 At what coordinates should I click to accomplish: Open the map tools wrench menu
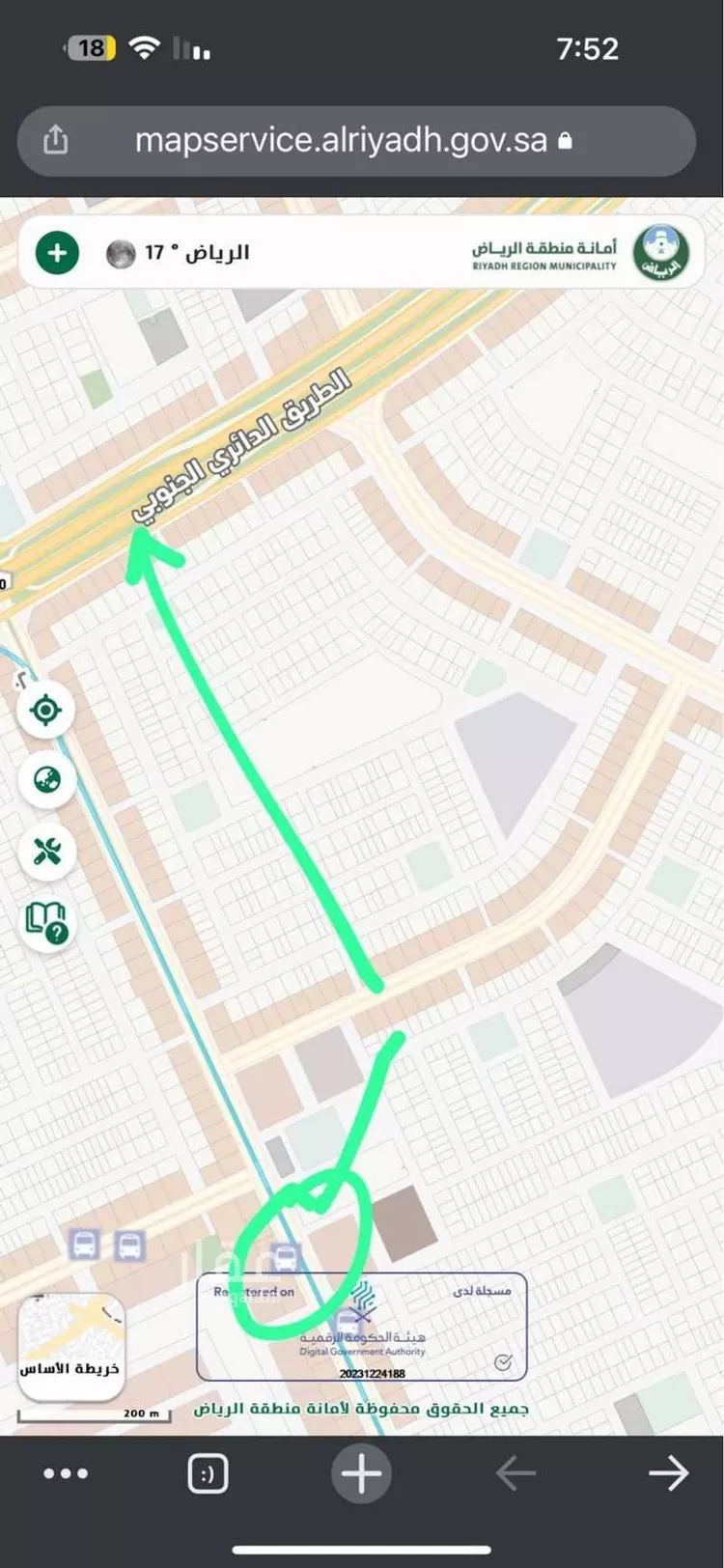point(46,852)
